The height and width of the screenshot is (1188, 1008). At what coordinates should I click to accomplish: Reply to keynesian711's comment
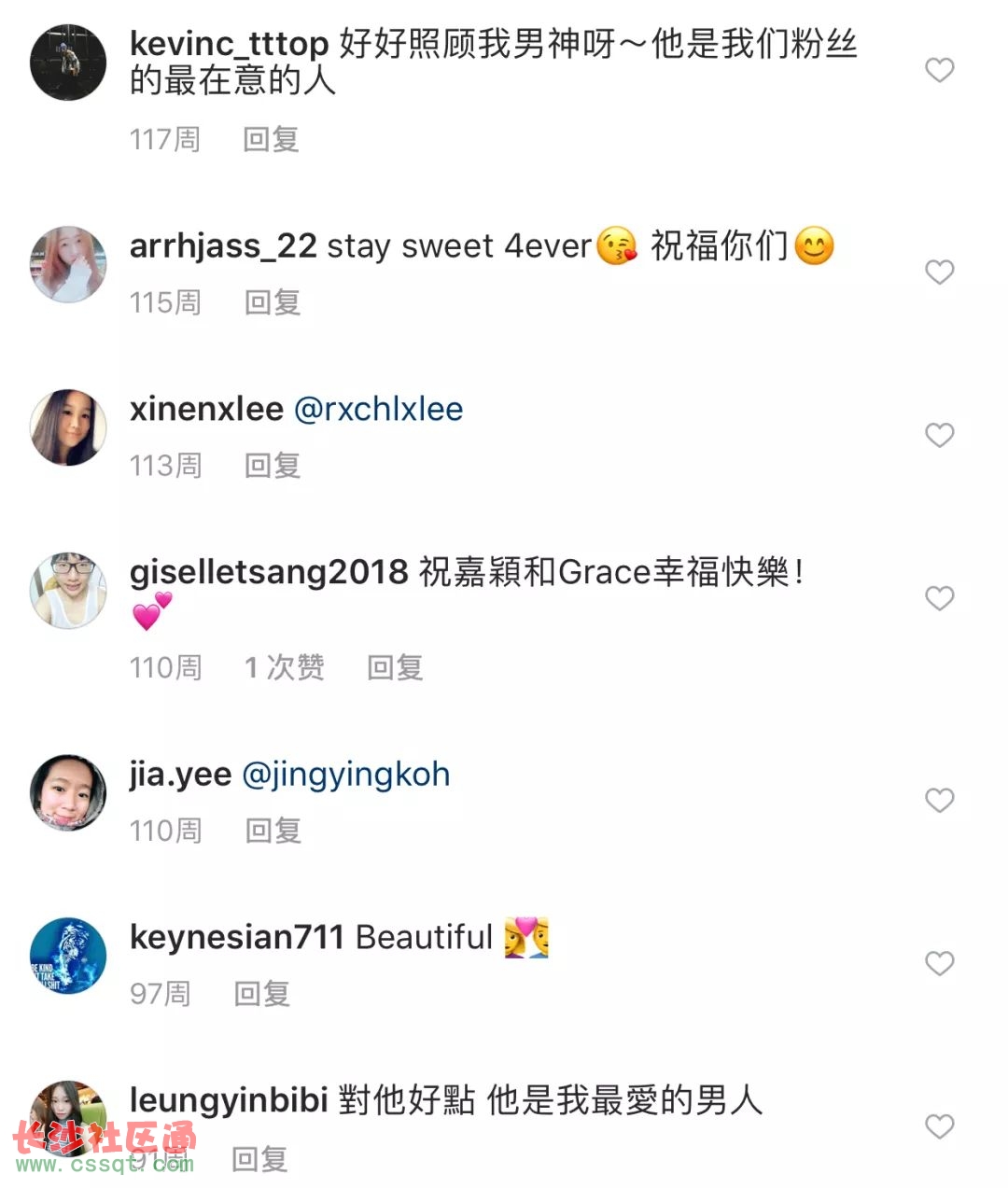(x=262, y=994)
